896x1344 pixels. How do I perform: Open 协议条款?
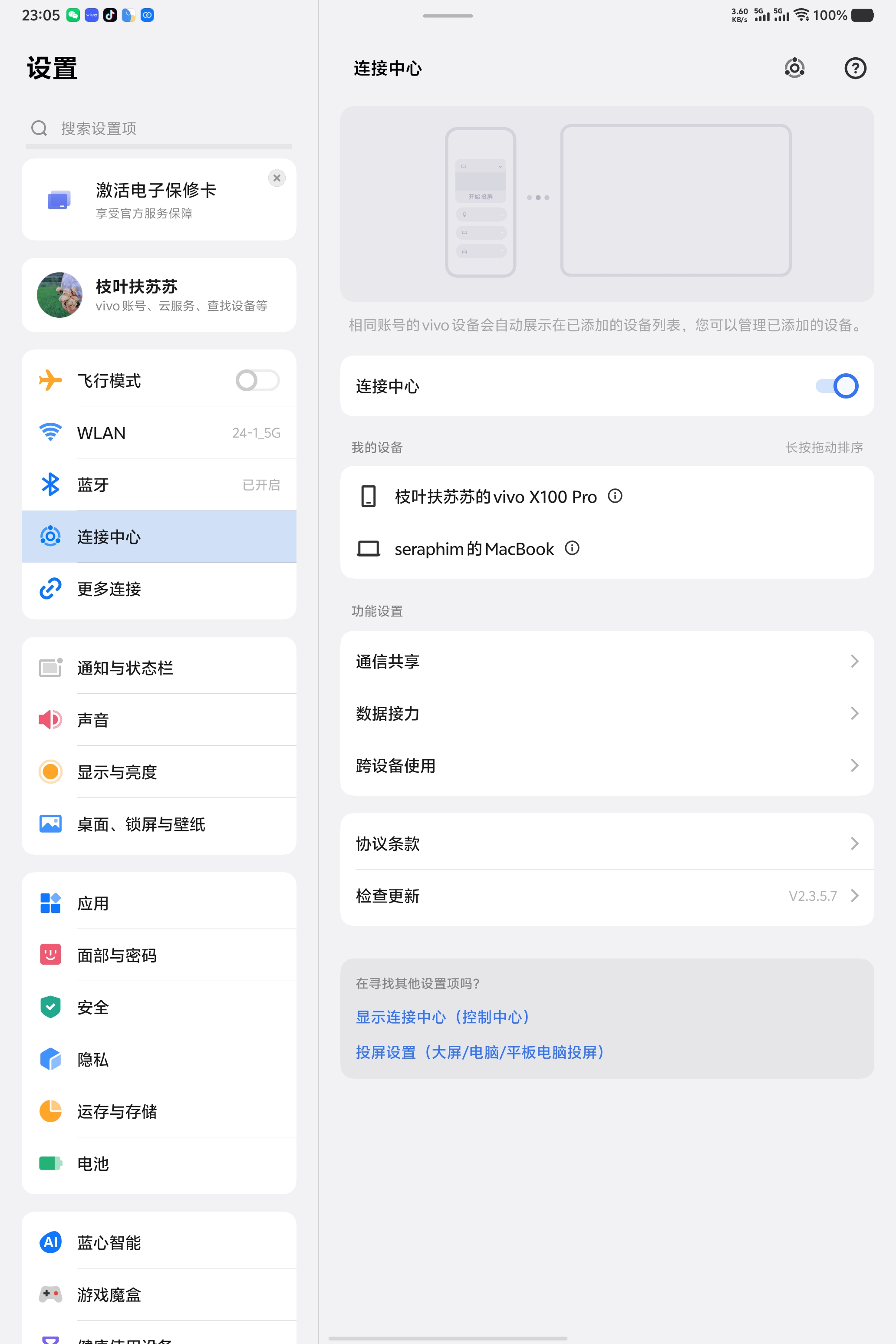pyautogui.click(x=606, y=843)
